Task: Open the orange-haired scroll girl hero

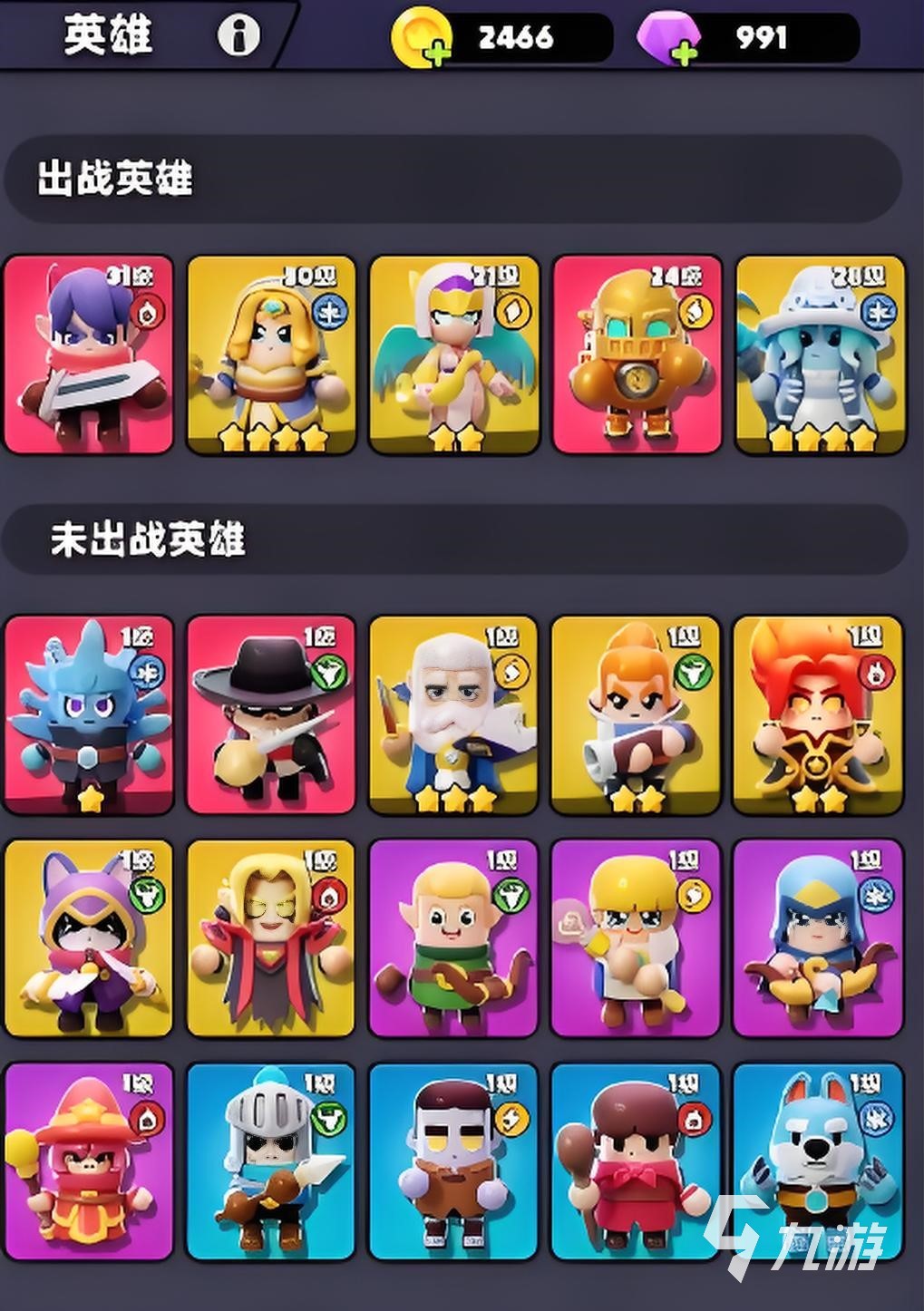Action: tap(636, 714)
